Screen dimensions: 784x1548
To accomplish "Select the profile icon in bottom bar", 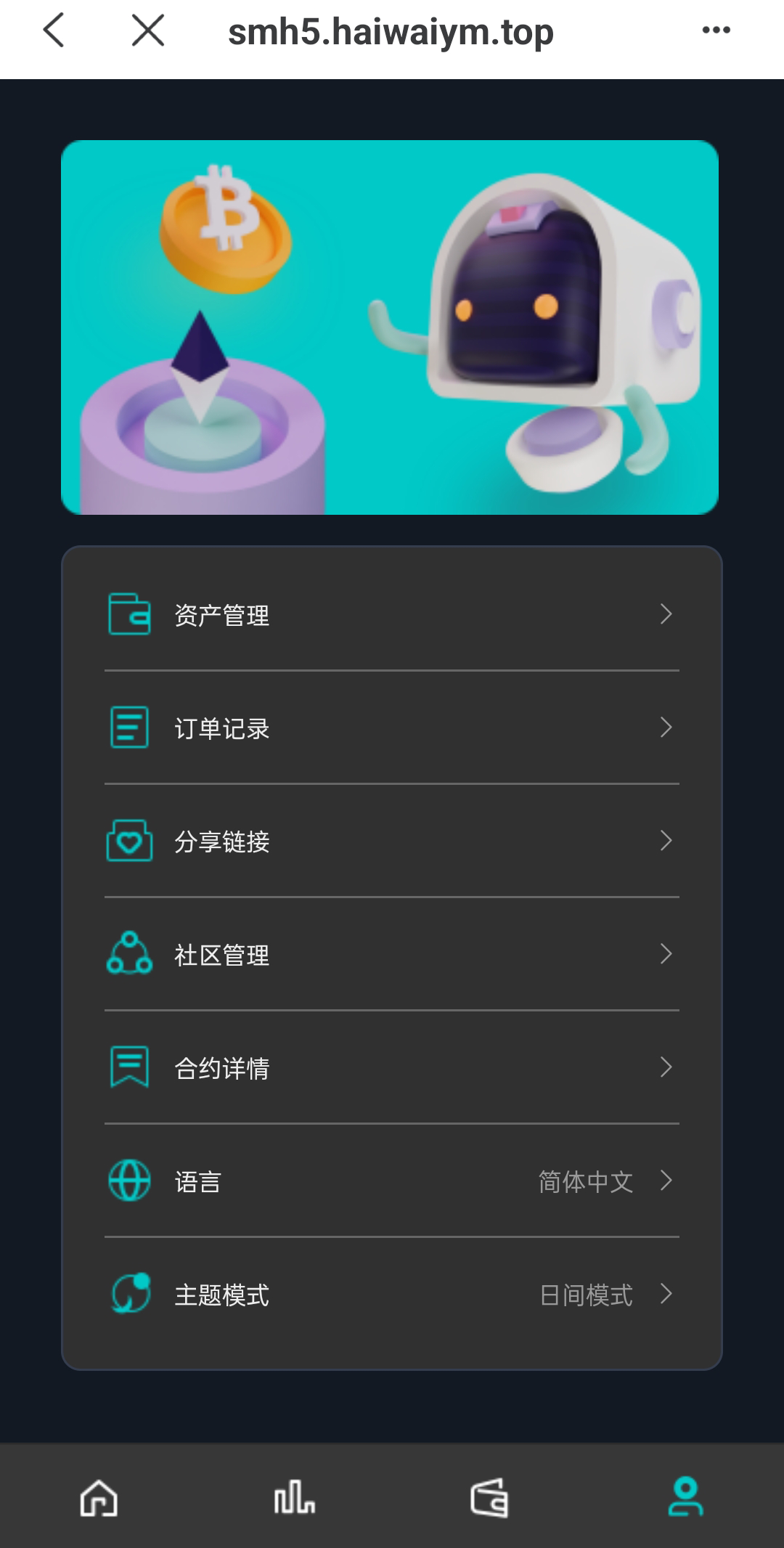I will (685, 1496).
